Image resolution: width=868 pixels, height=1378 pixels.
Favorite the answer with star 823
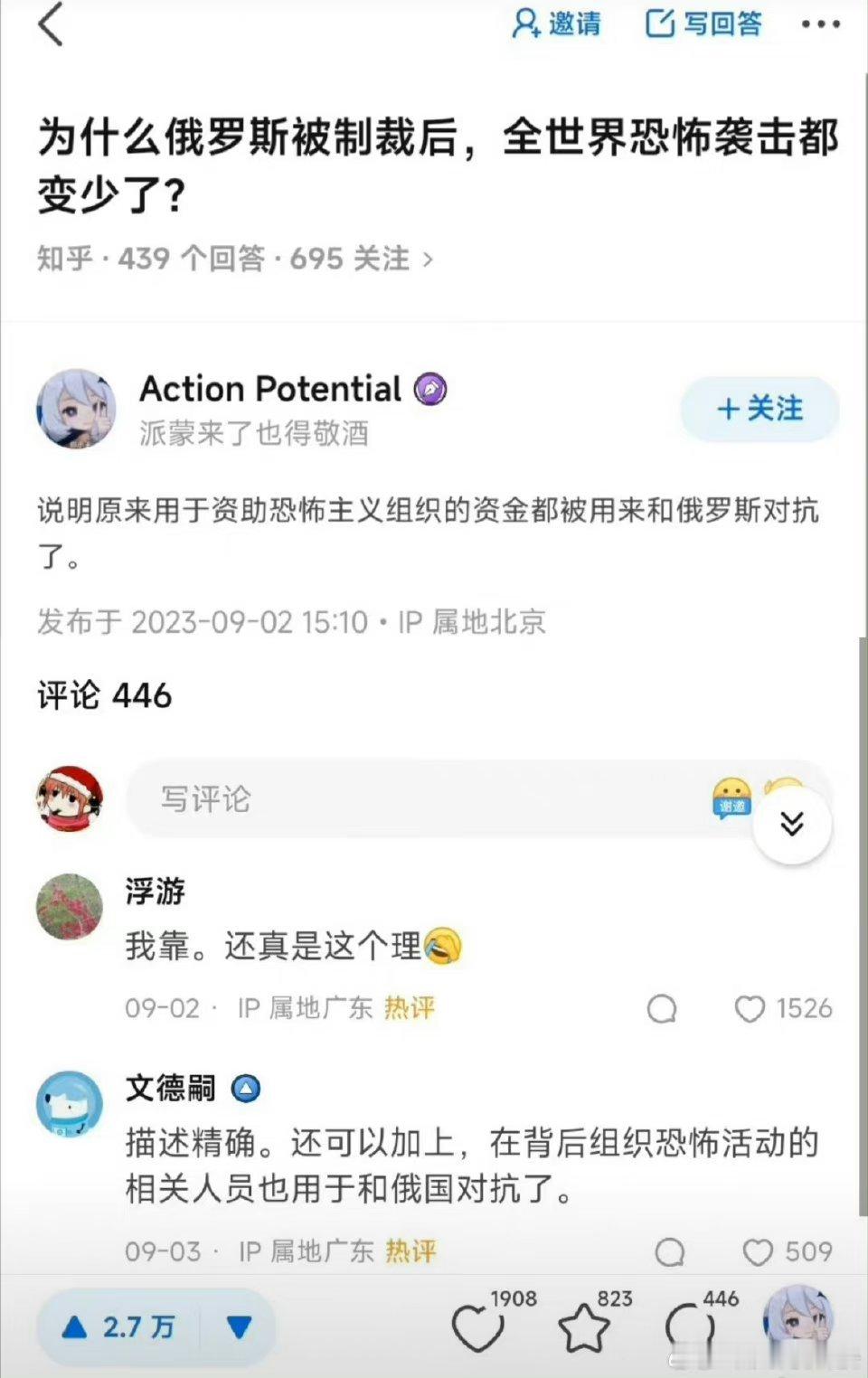tap(583, 1329)
